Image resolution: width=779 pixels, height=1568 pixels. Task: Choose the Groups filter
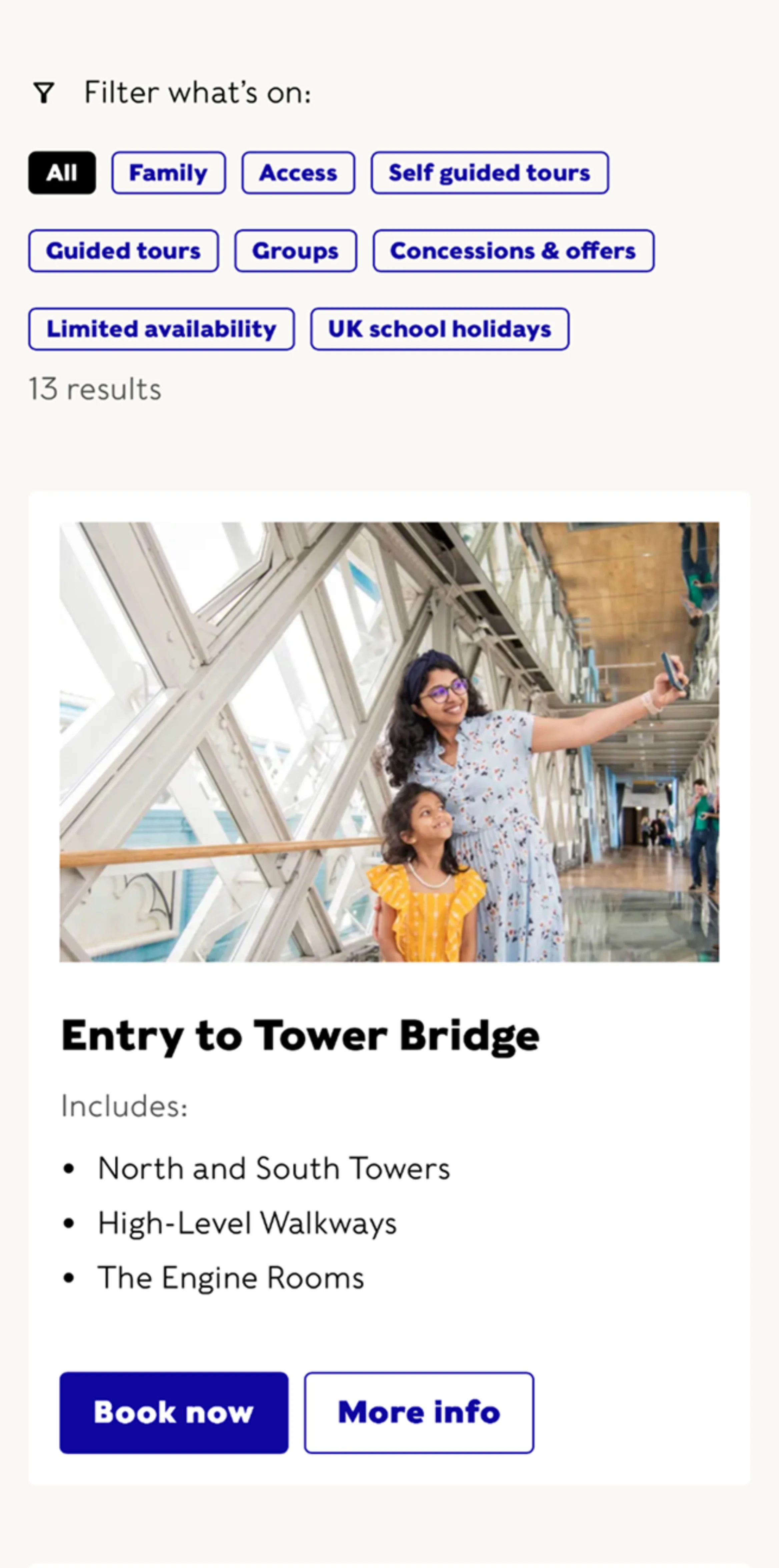296,251
